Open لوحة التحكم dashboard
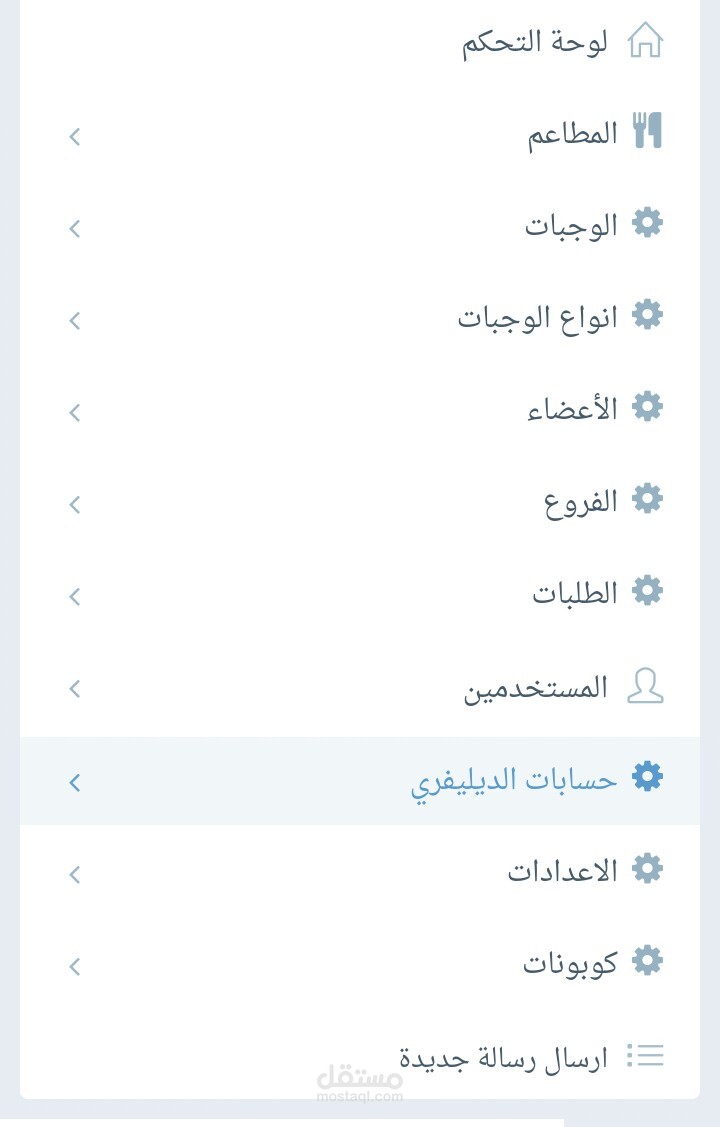This screenshot has height=1127, width=720. click(359, 42)
